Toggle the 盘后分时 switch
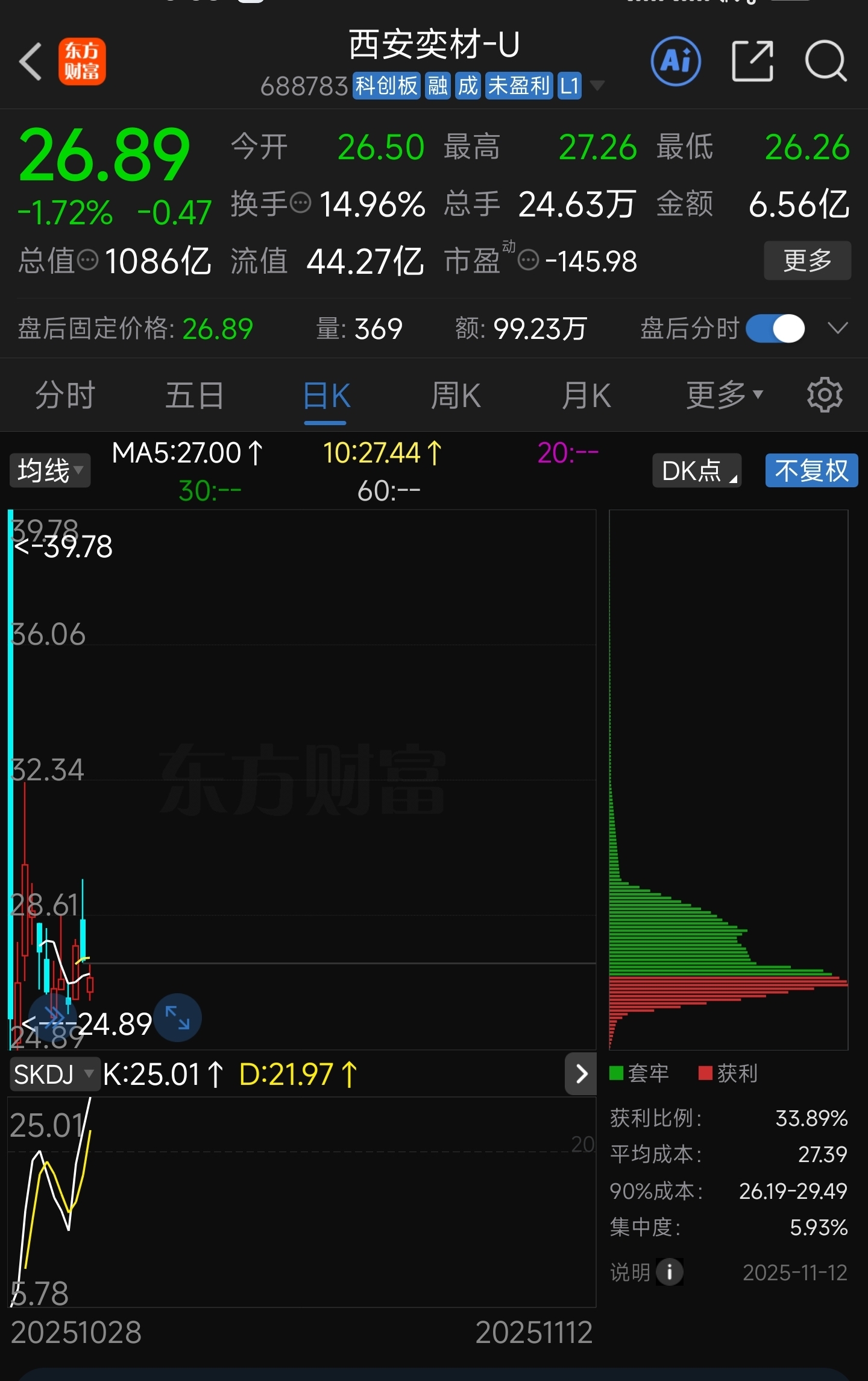The height and width of the screenshot is (1381, 868). [x=775, y=329]
